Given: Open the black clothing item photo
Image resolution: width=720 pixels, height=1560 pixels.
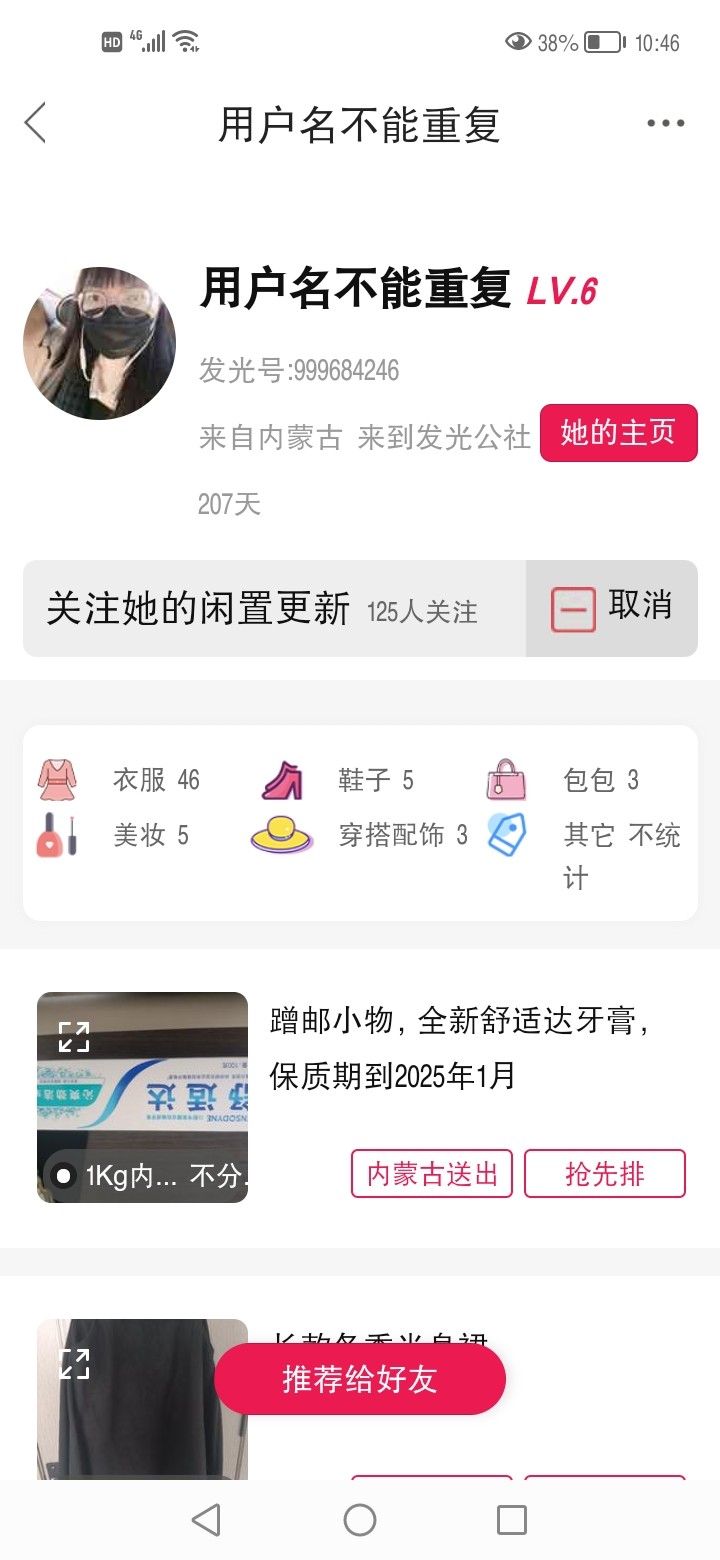Looking at the screenshot, I should coord(142,1400).
